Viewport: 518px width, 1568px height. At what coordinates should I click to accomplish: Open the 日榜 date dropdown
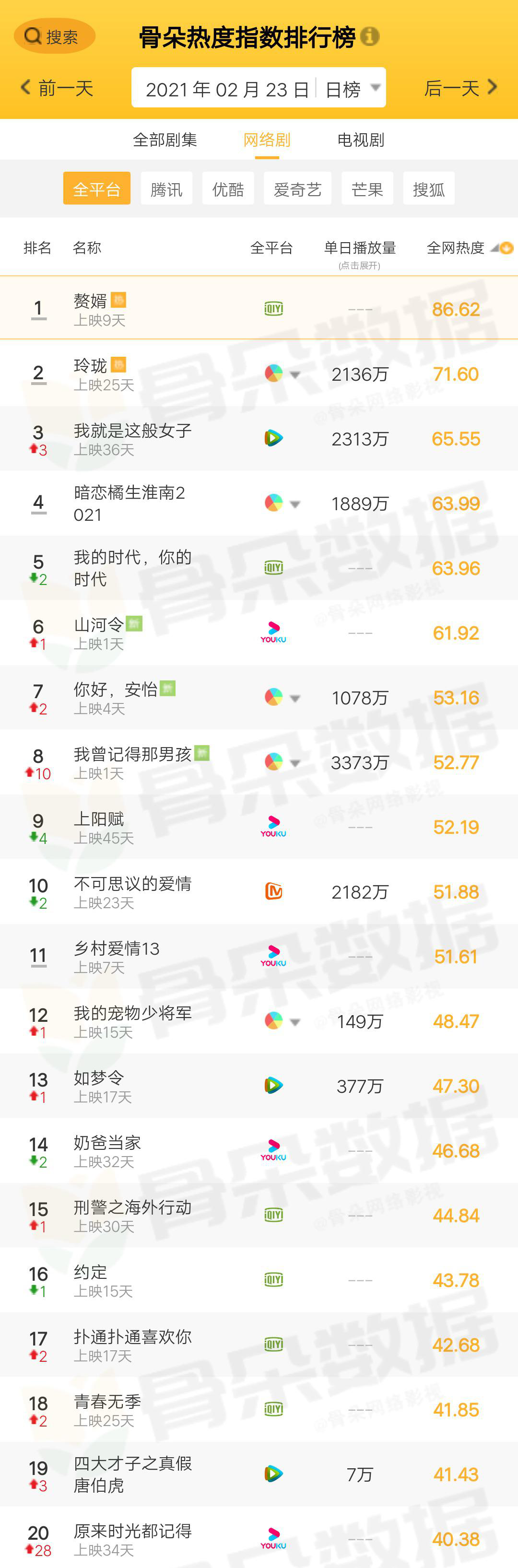[x=353, y=89]
